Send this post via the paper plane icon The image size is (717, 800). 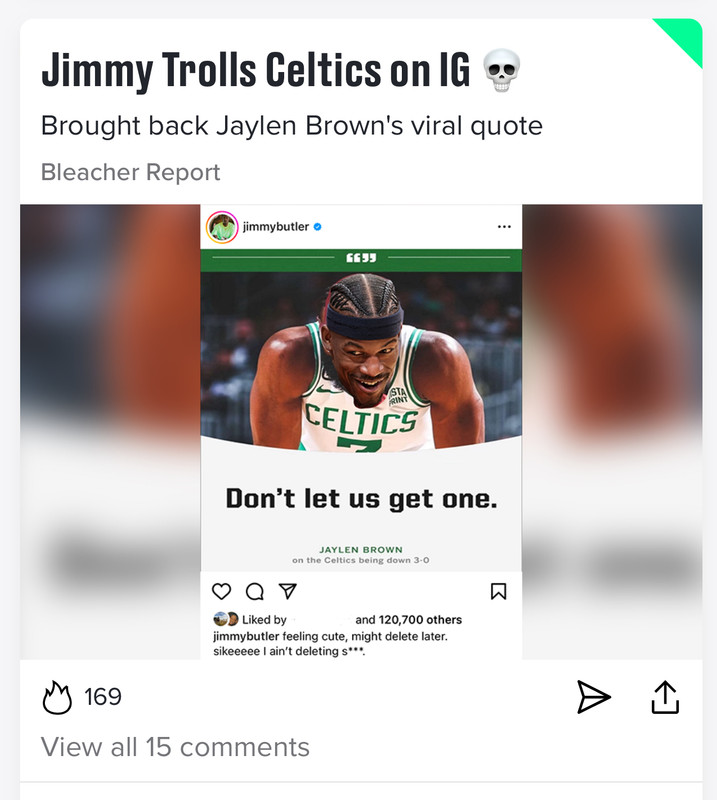click(x=593, y=697)
